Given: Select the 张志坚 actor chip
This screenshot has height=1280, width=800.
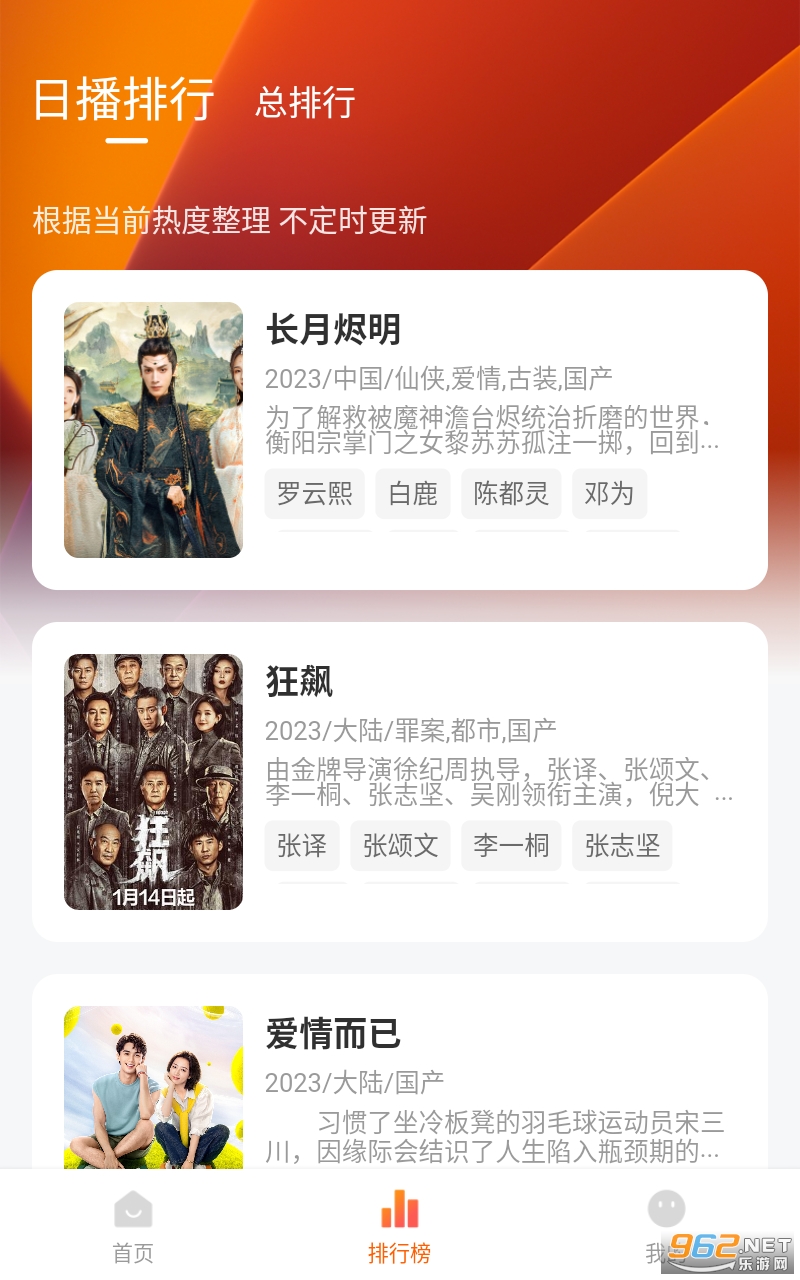Looking at the screenshot, I should click(622, 845).
